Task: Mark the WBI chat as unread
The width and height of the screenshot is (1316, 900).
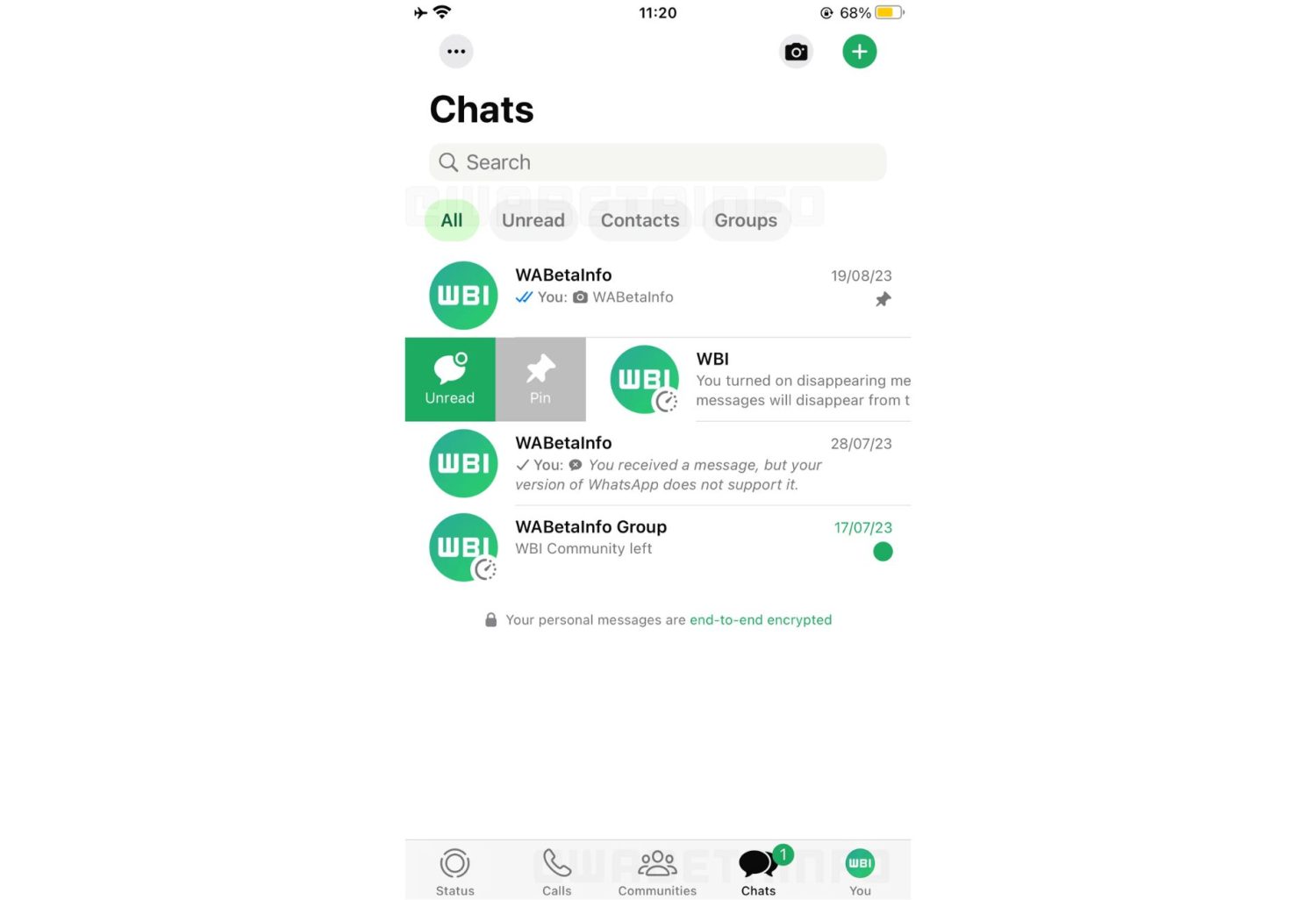Action: coord(450,379)
